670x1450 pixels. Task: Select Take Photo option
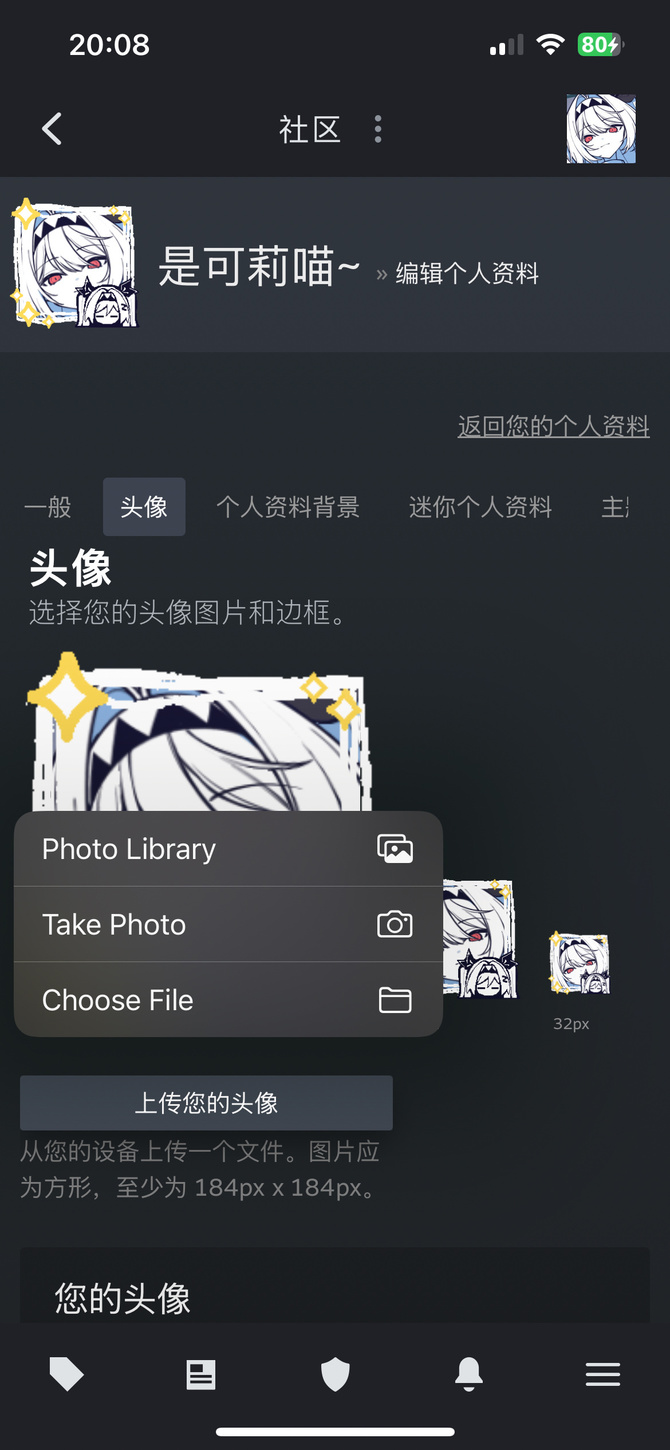pyautogui.click(x=228, y=924)
